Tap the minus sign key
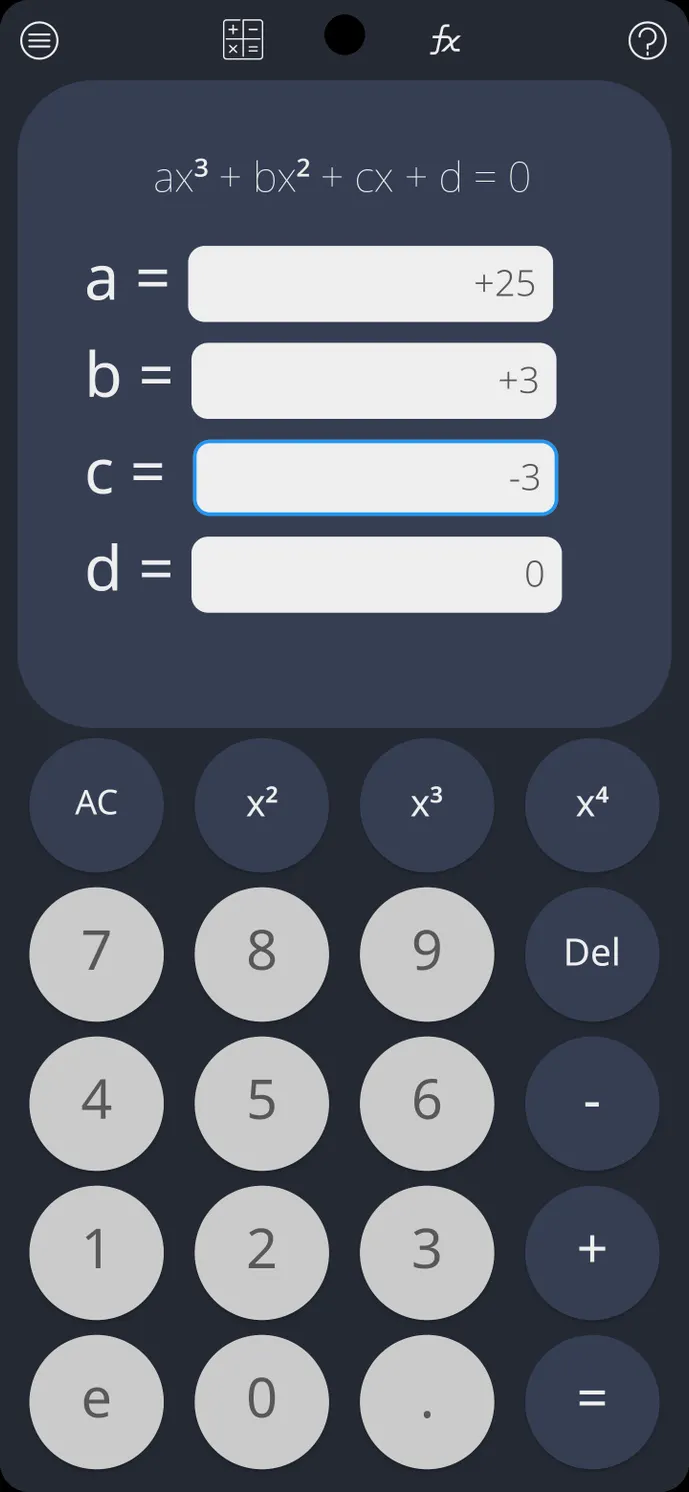 click(592, 1101)
